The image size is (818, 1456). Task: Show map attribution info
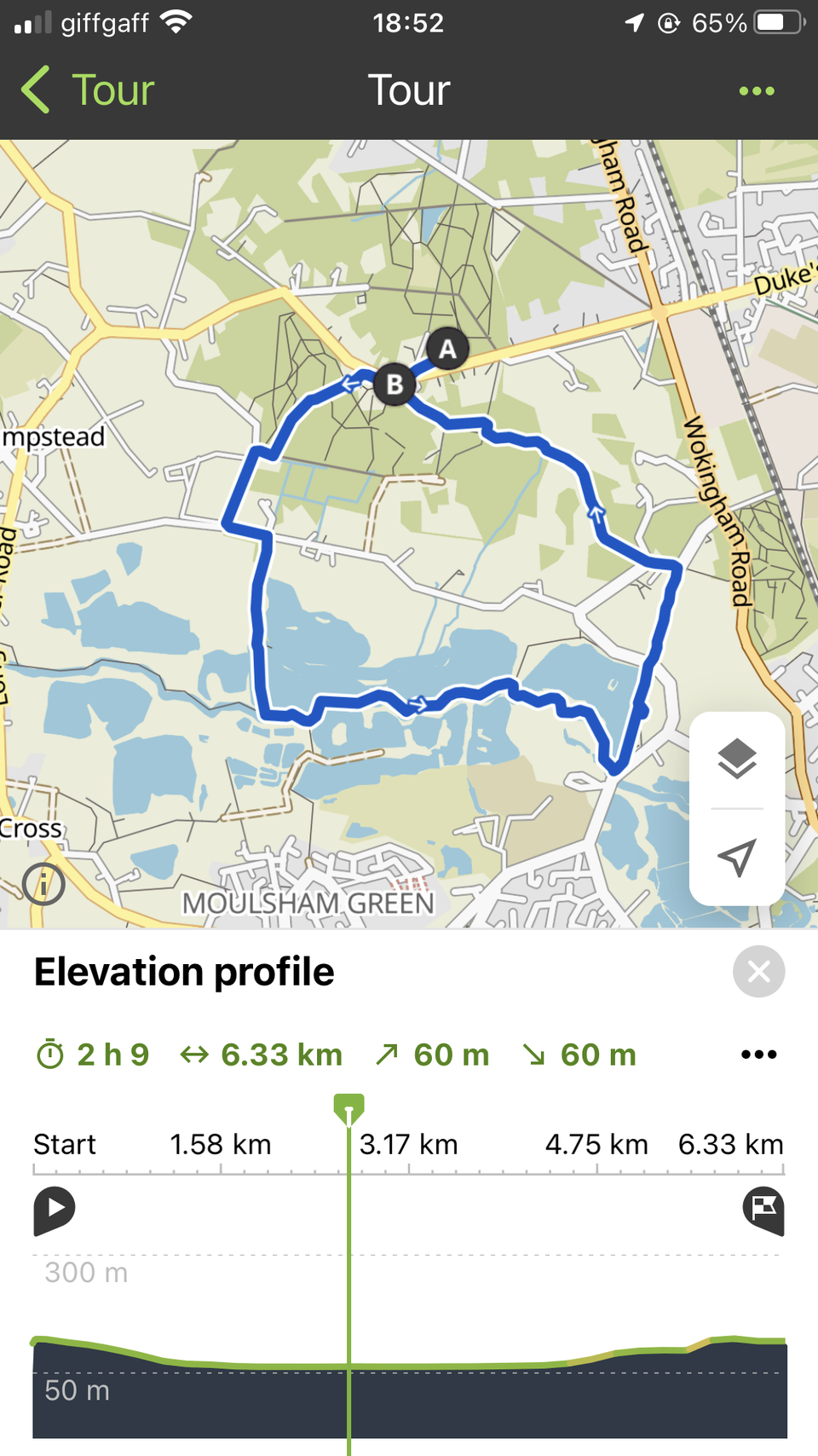(43, 884)
